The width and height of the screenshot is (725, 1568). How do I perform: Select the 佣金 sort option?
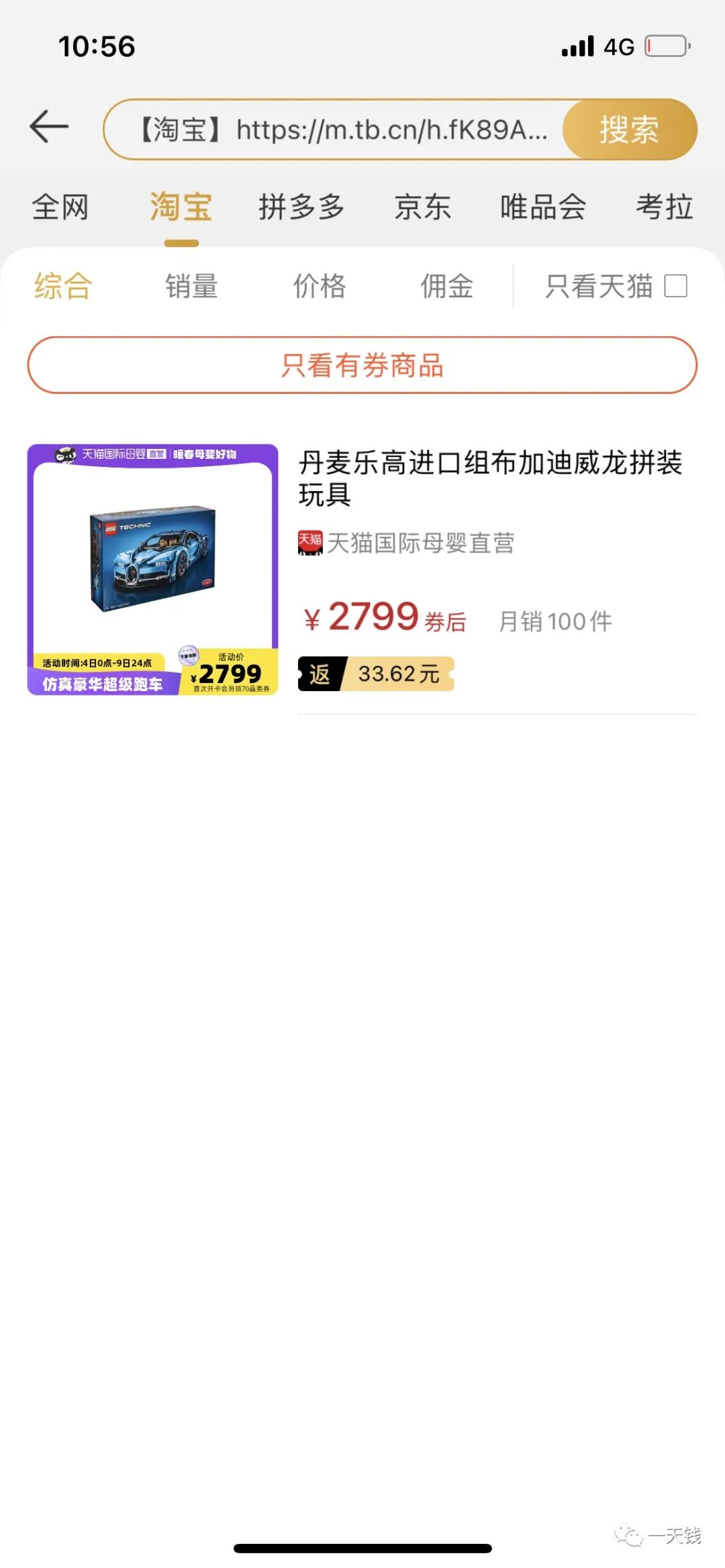pos(448,286)
